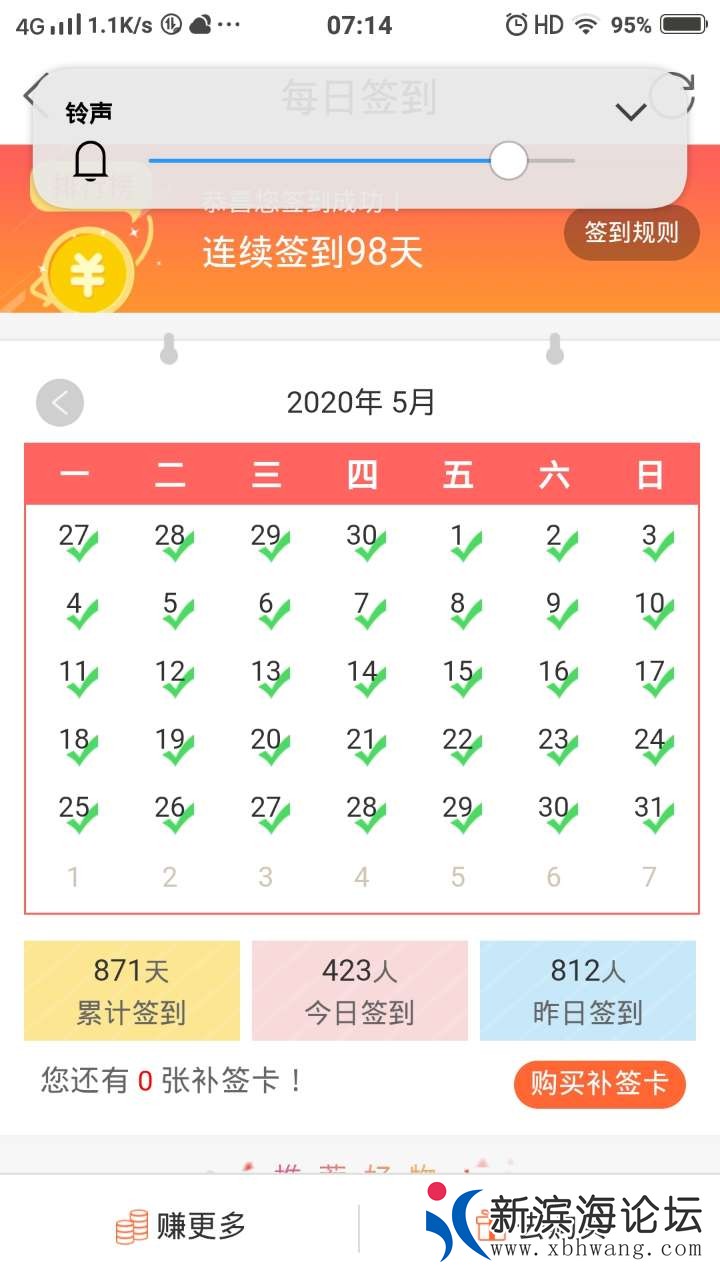This screenshot has height=1280, width=720.
Task: Open the 赚更多 tab
Action: tap(180, 1226)
